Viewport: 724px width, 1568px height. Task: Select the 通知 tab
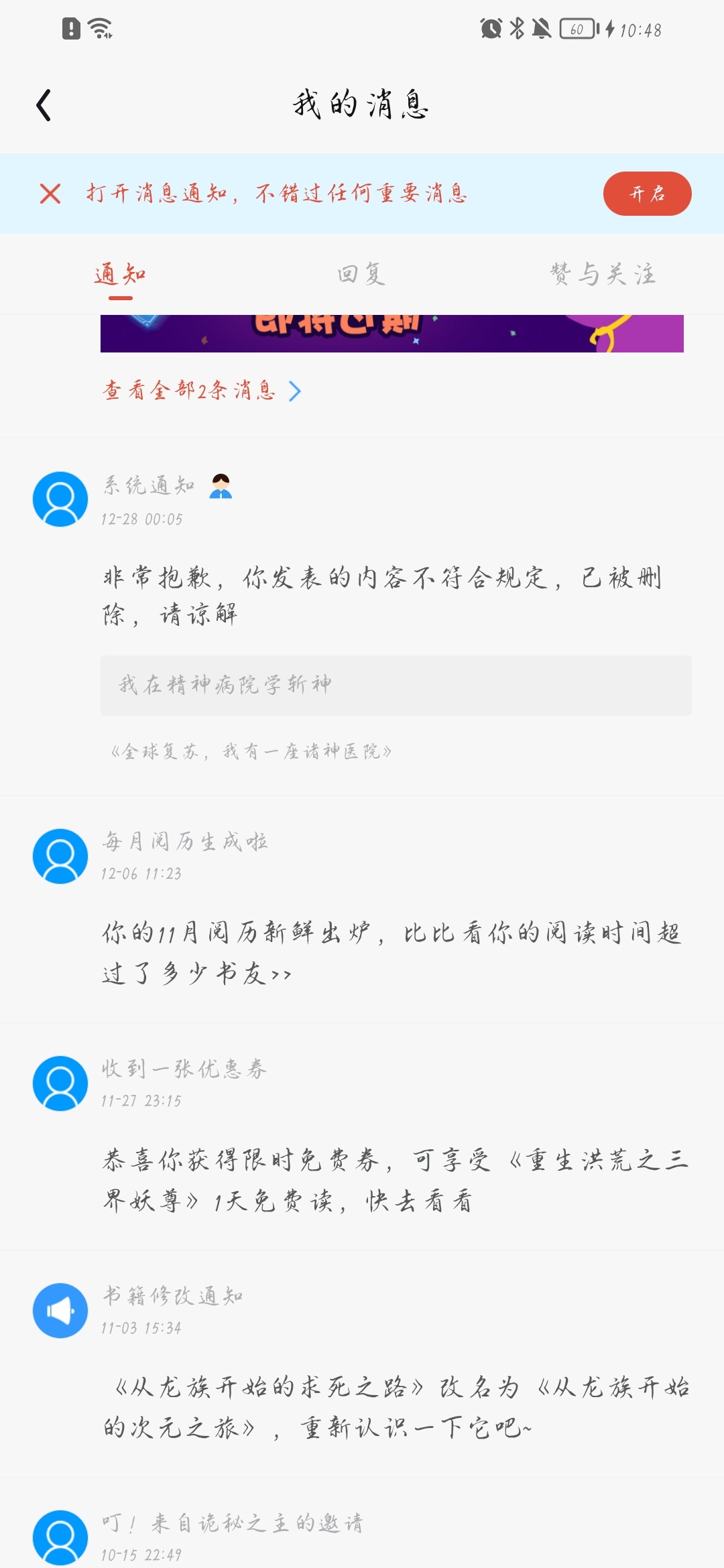[120, 275]
